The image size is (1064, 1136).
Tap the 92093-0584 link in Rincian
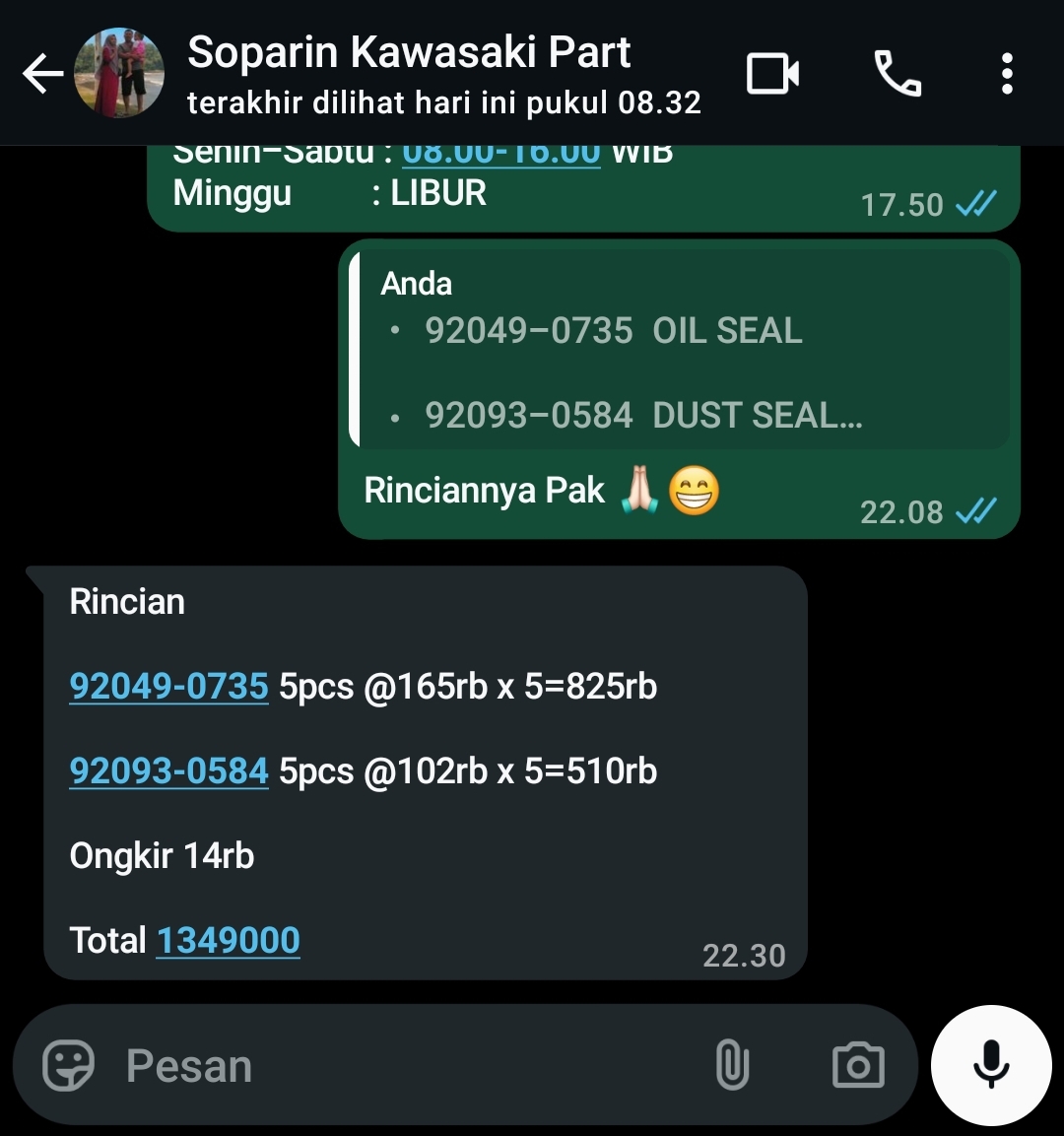(168, 770)
